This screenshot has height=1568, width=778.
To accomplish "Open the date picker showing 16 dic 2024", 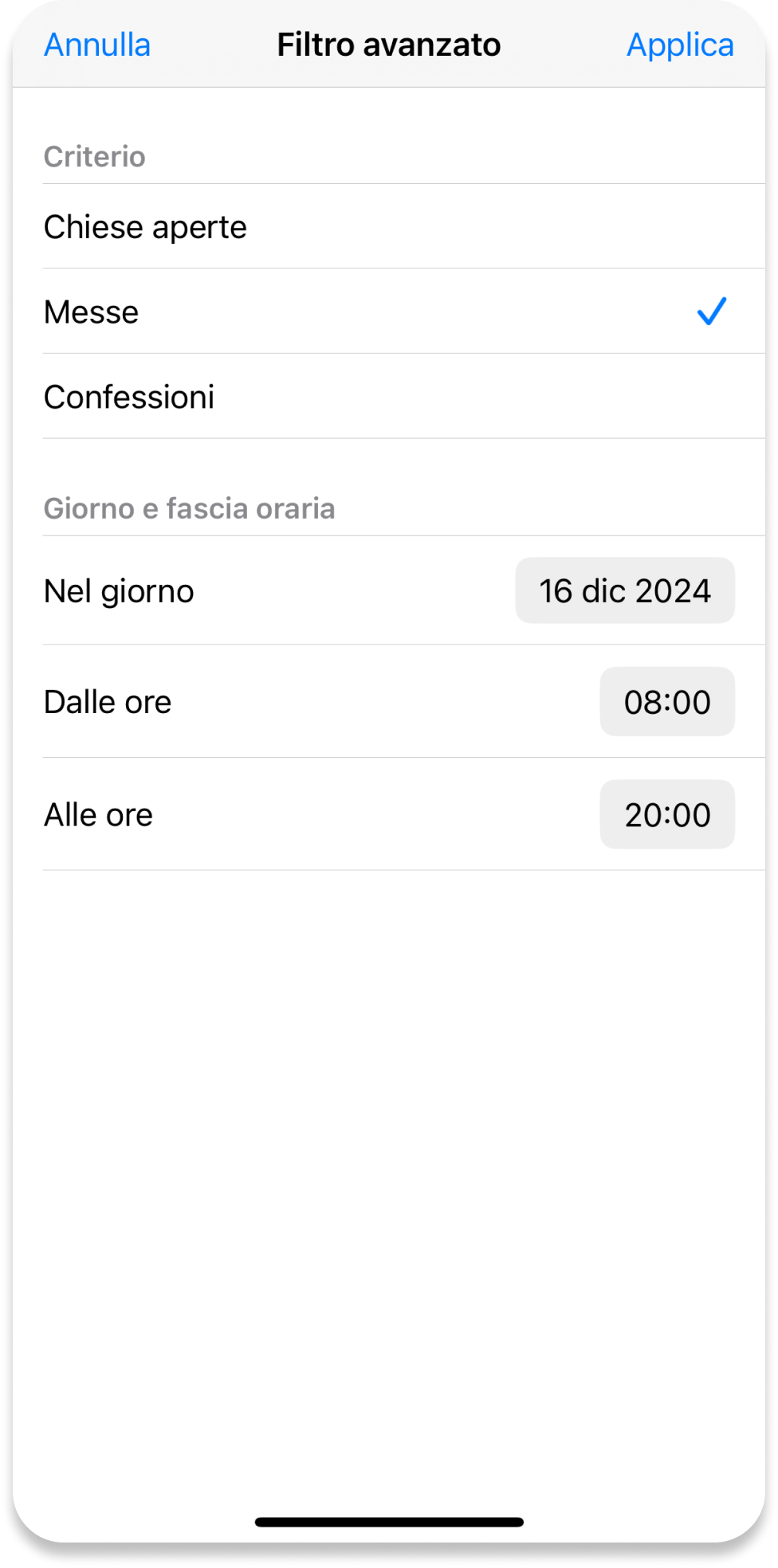I will pos(624,591).
